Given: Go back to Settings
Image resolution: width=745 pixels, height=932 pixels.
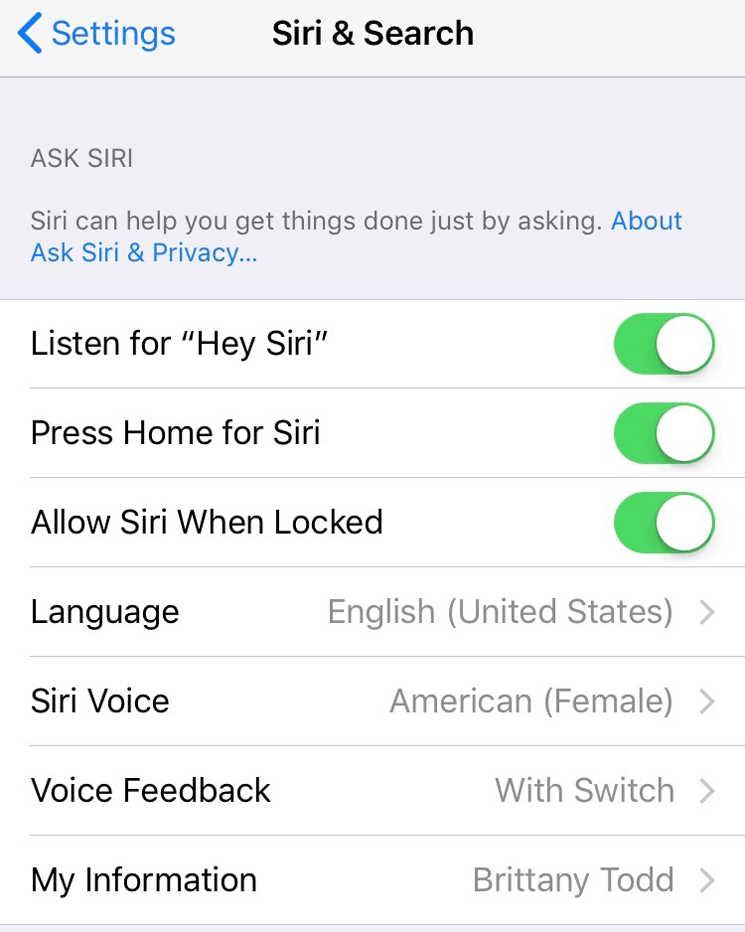Looking at the screenshot, I should pyautogui.click(x=96, y=34).
